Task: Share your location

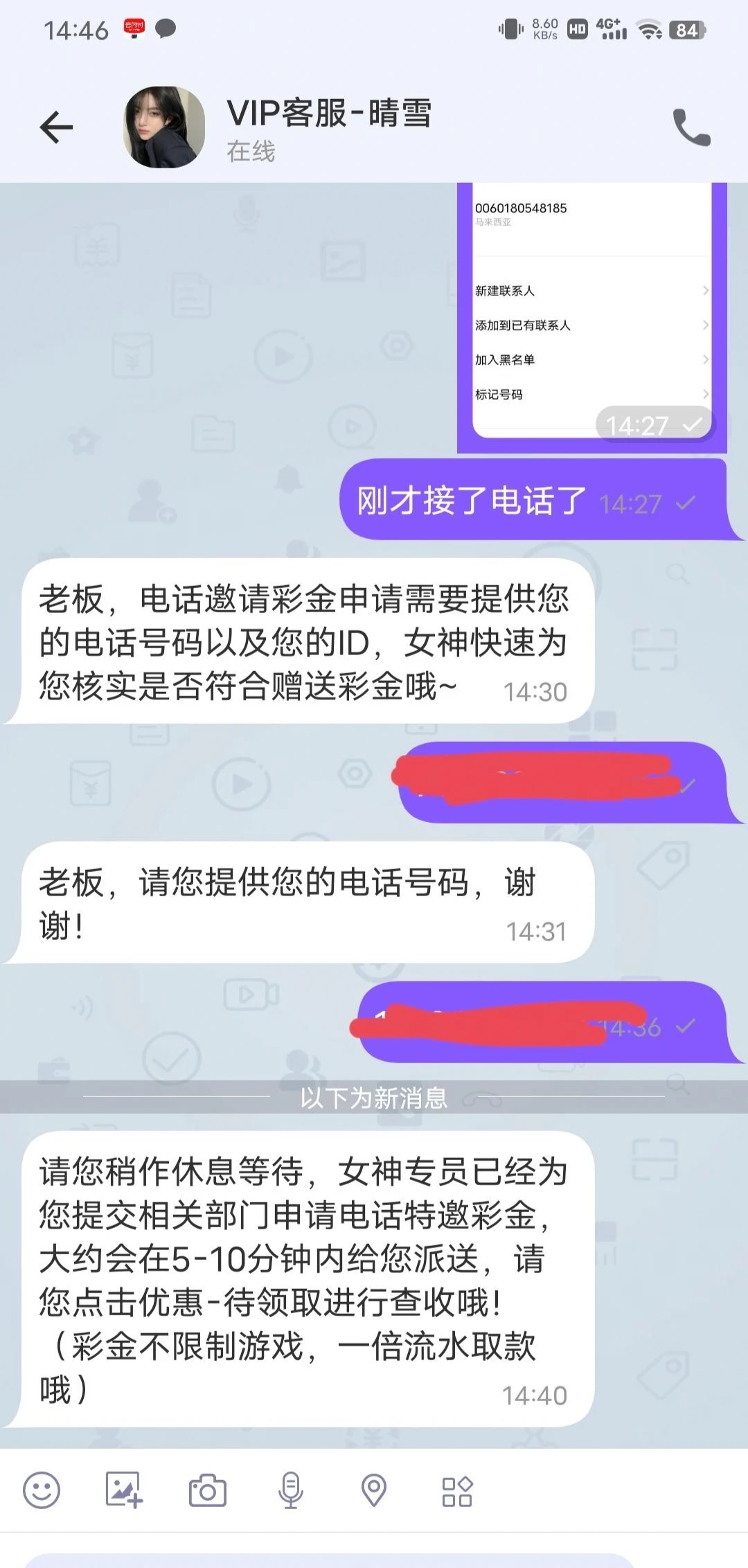Action: coord(374,1490)
